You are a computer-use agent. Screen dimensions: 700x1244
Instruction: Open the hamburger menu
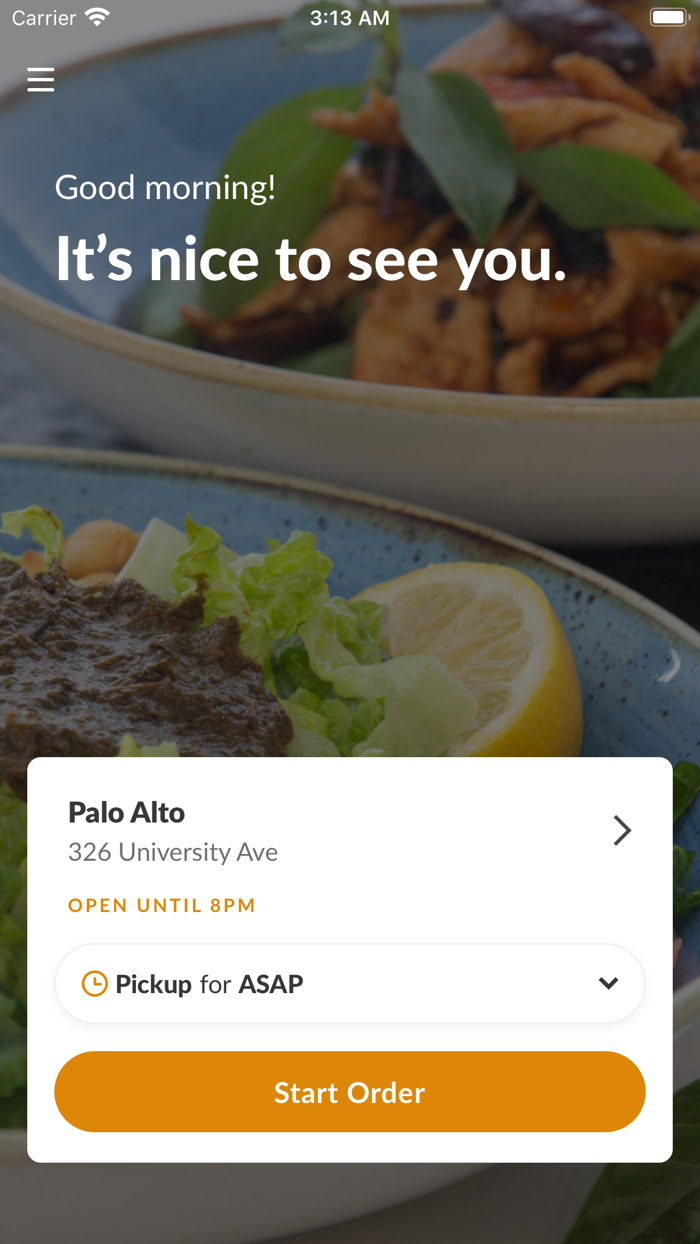pyautogui.click(x=41, y=80)
